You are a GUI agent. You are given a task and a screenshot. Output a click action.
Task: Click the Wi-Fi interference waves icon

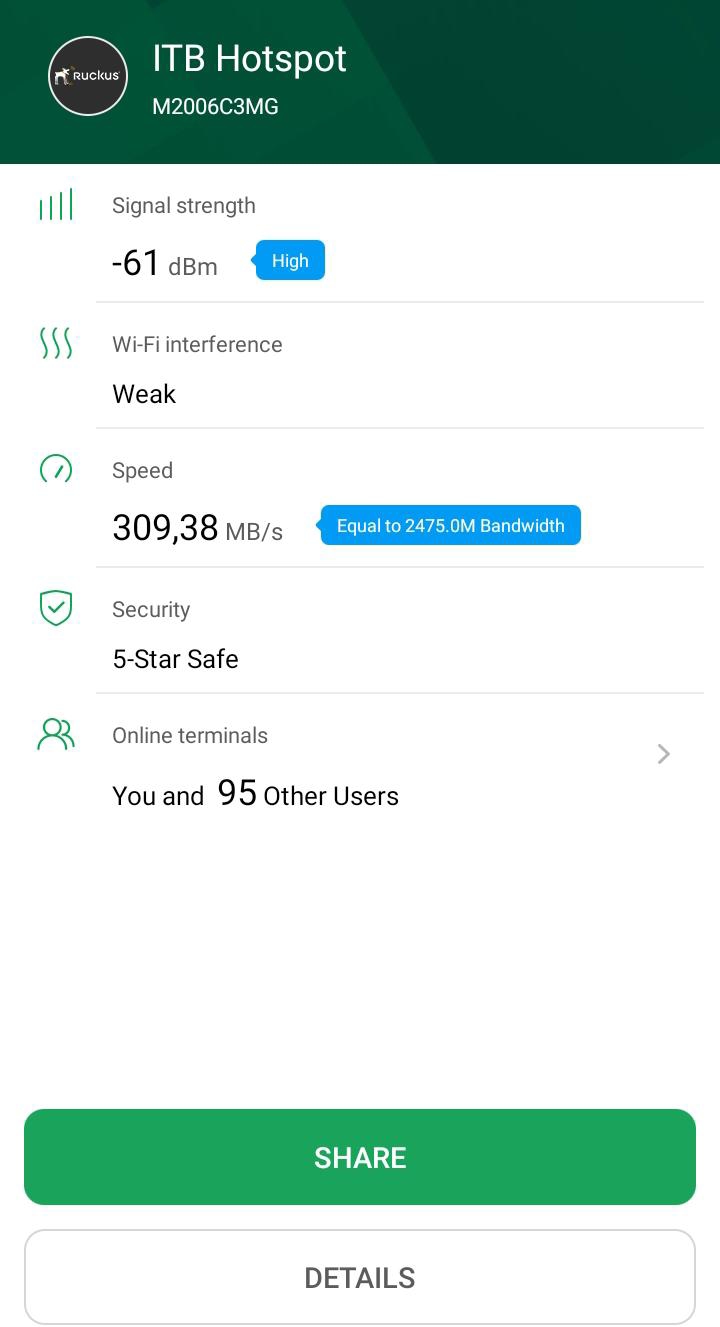click(57, 343)
